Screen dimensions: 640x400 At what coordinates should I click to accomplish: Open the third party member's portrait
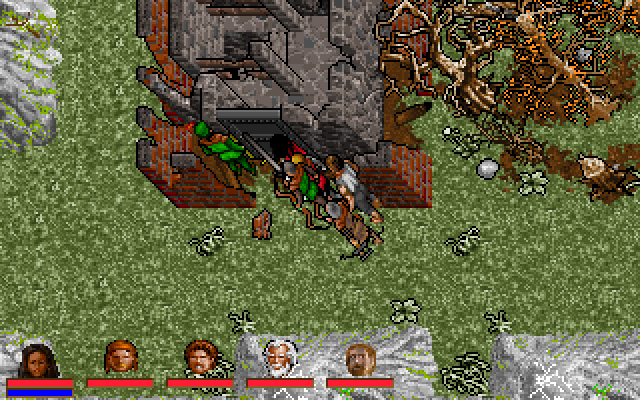tap(199, 358)
